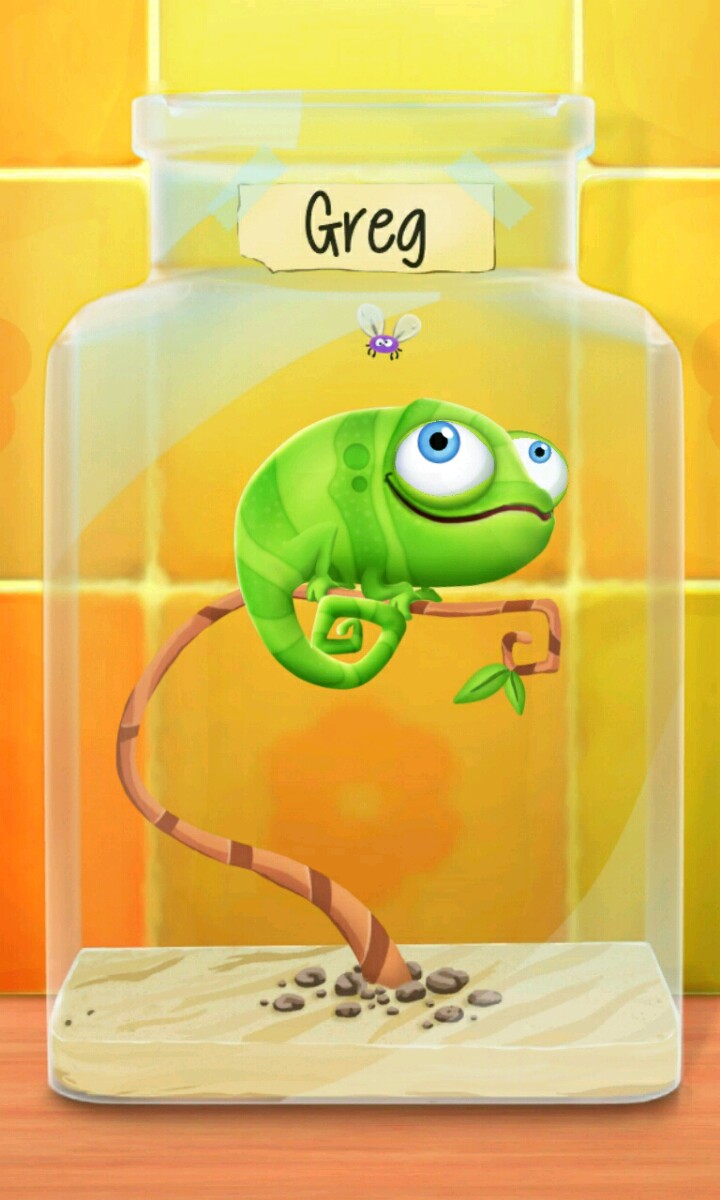Tap the Greg name label on the jar

pyautogui.click(x=366, y=227)
